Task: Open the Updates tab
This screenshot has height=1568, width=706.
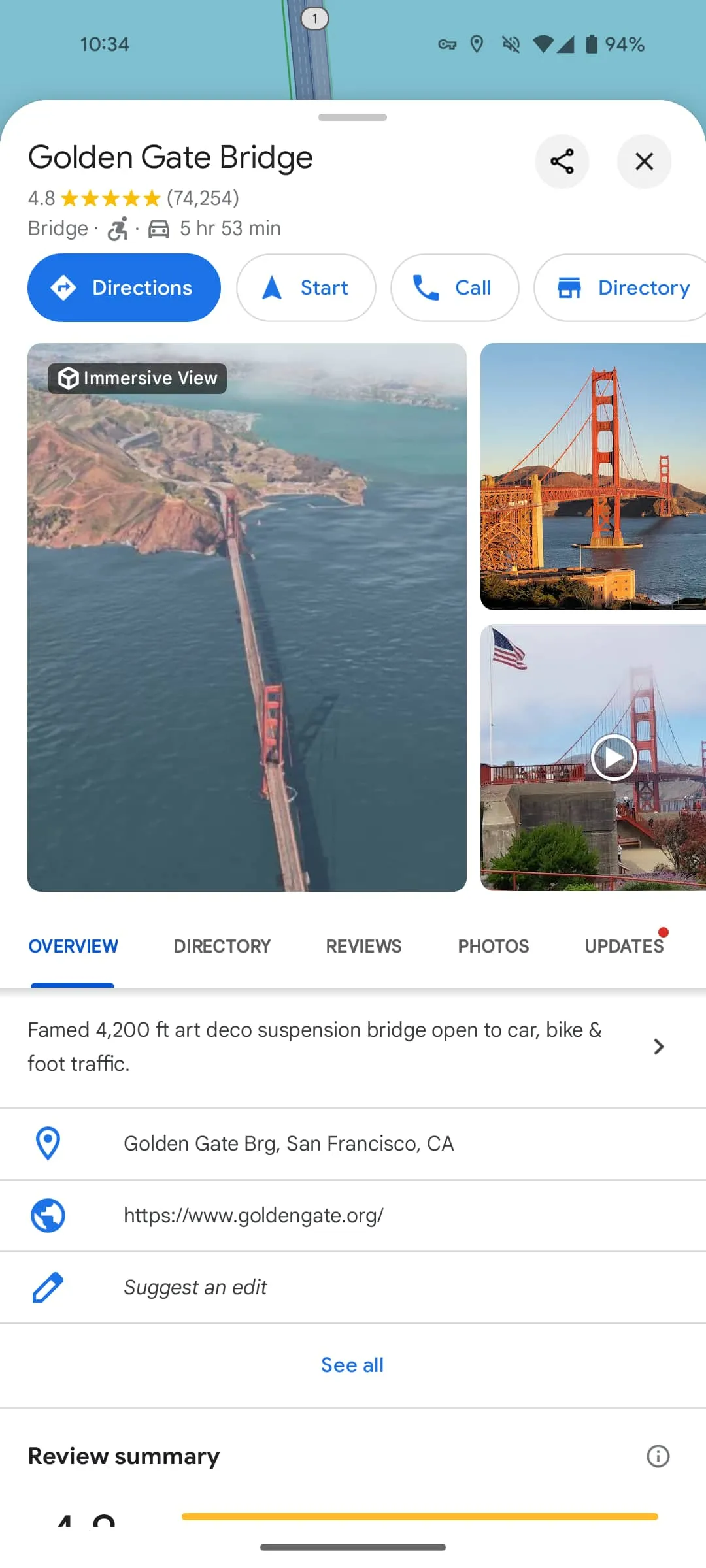Action: 624,946
